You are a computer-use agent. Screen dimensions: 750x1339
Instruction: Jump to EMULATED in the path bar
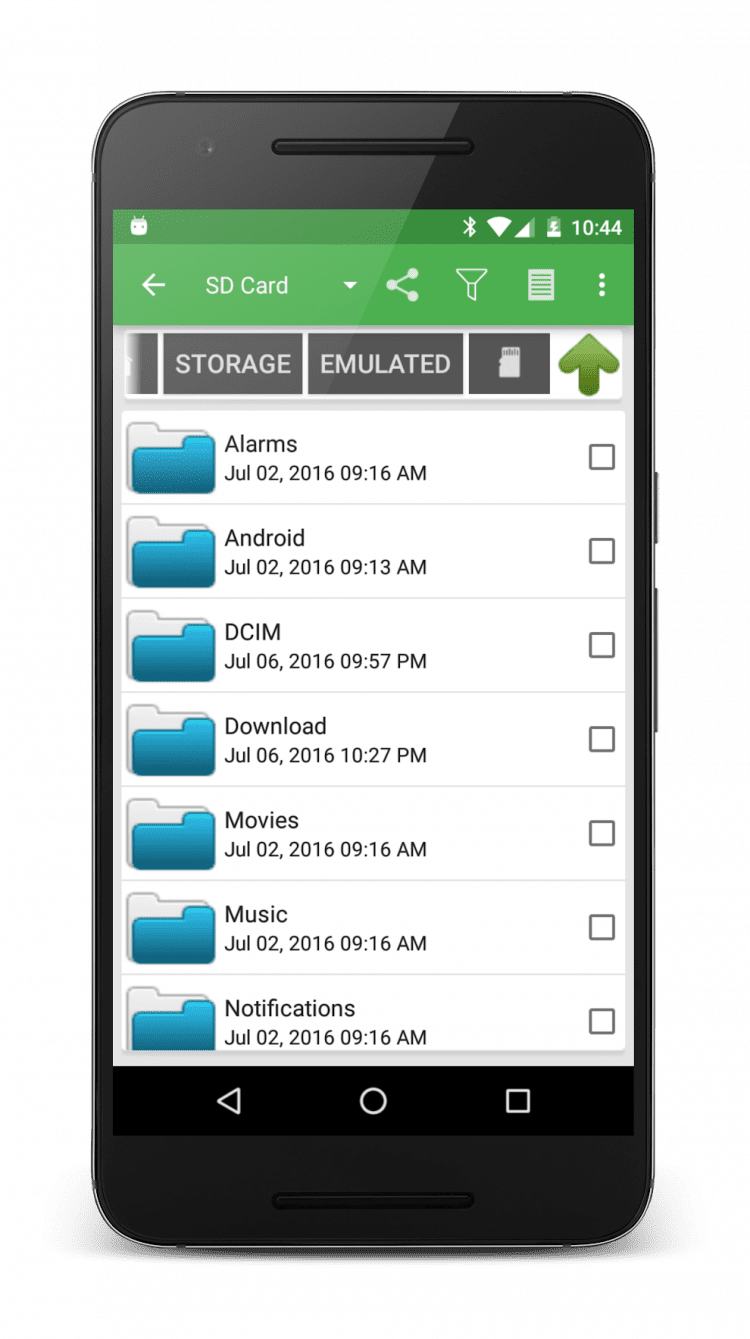coord(385,364)
